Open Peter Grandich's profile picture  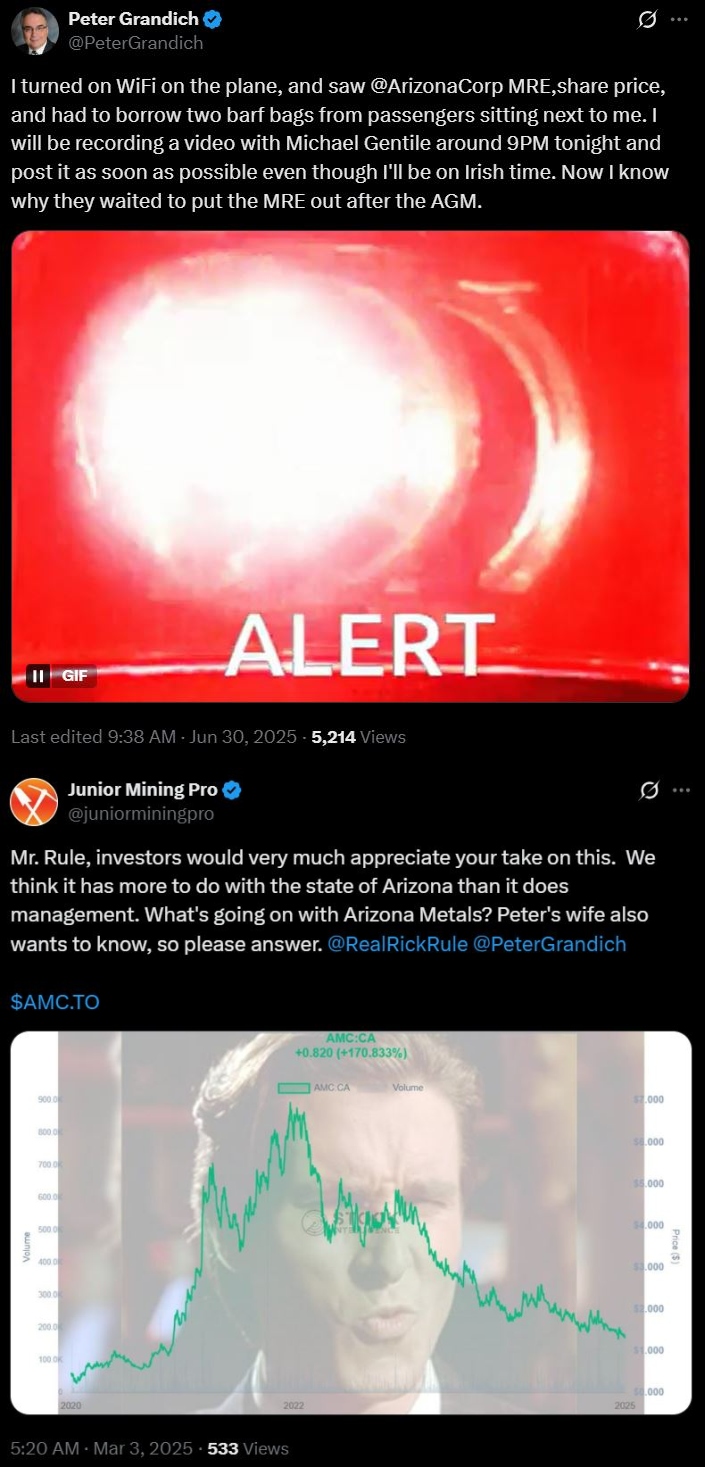click(34, 30)
